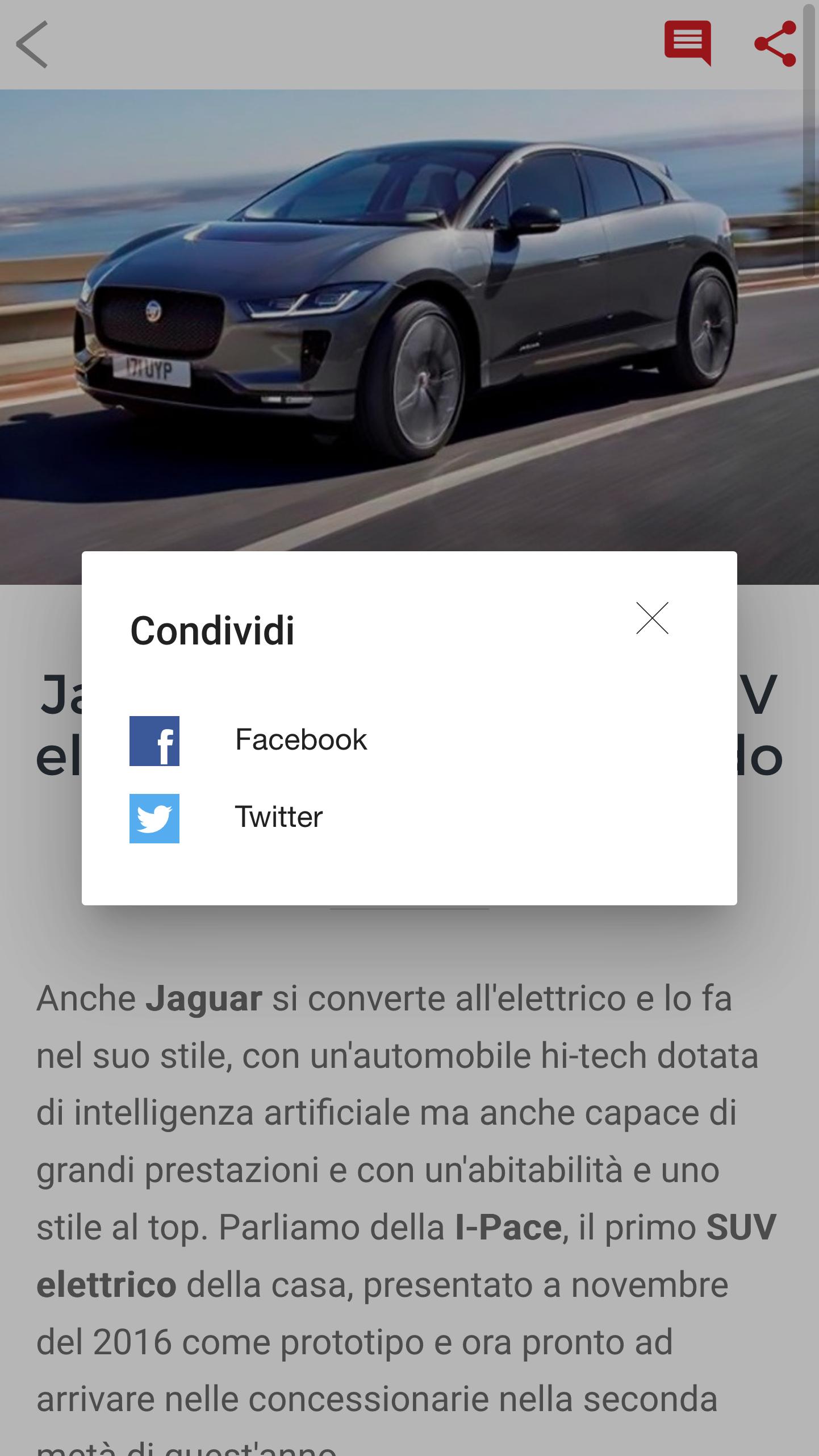Open the article comments icon
819x1456 pixels.
coord(687,43)
